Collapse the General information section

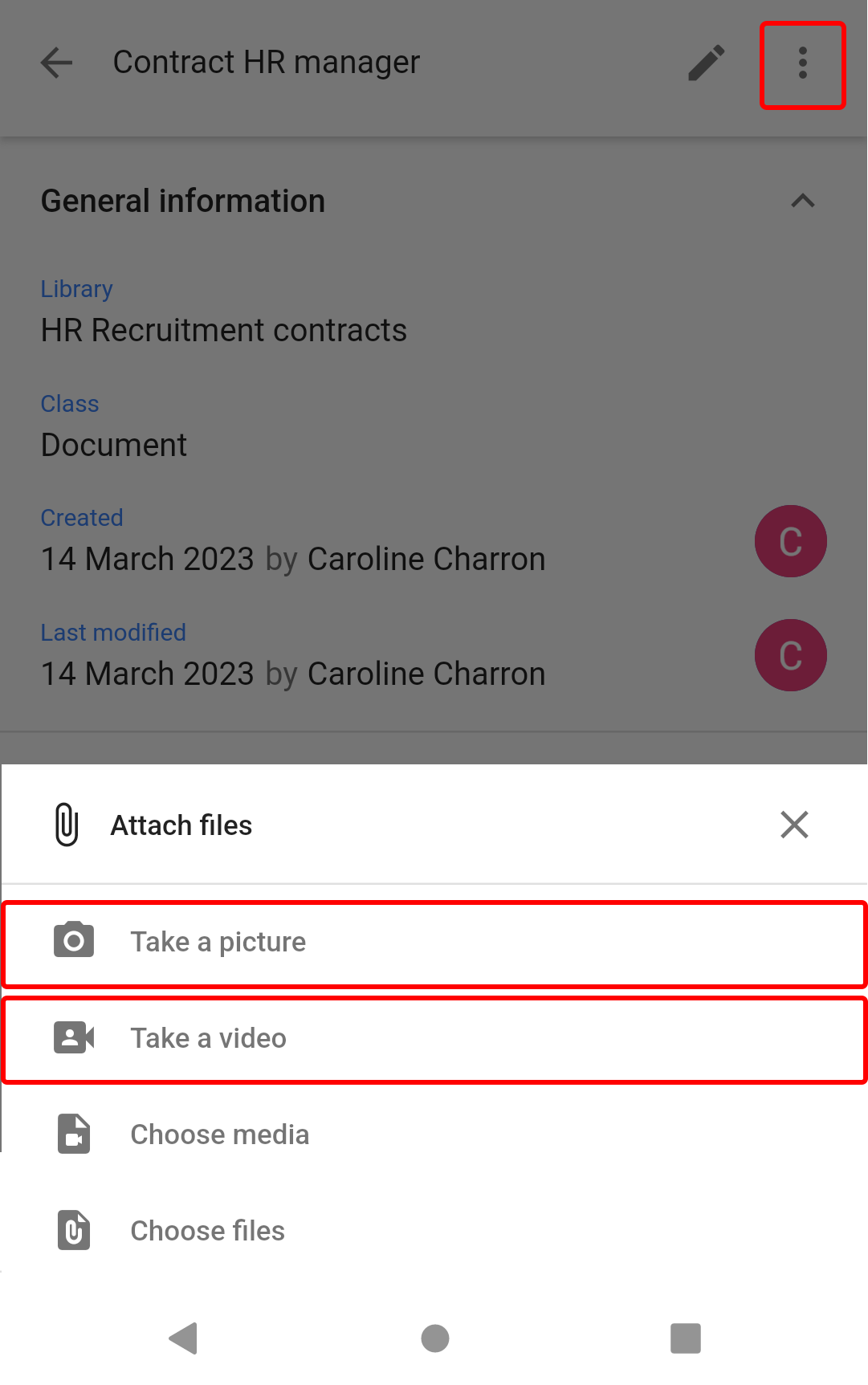pyautogui.click(x=802, y=201)
